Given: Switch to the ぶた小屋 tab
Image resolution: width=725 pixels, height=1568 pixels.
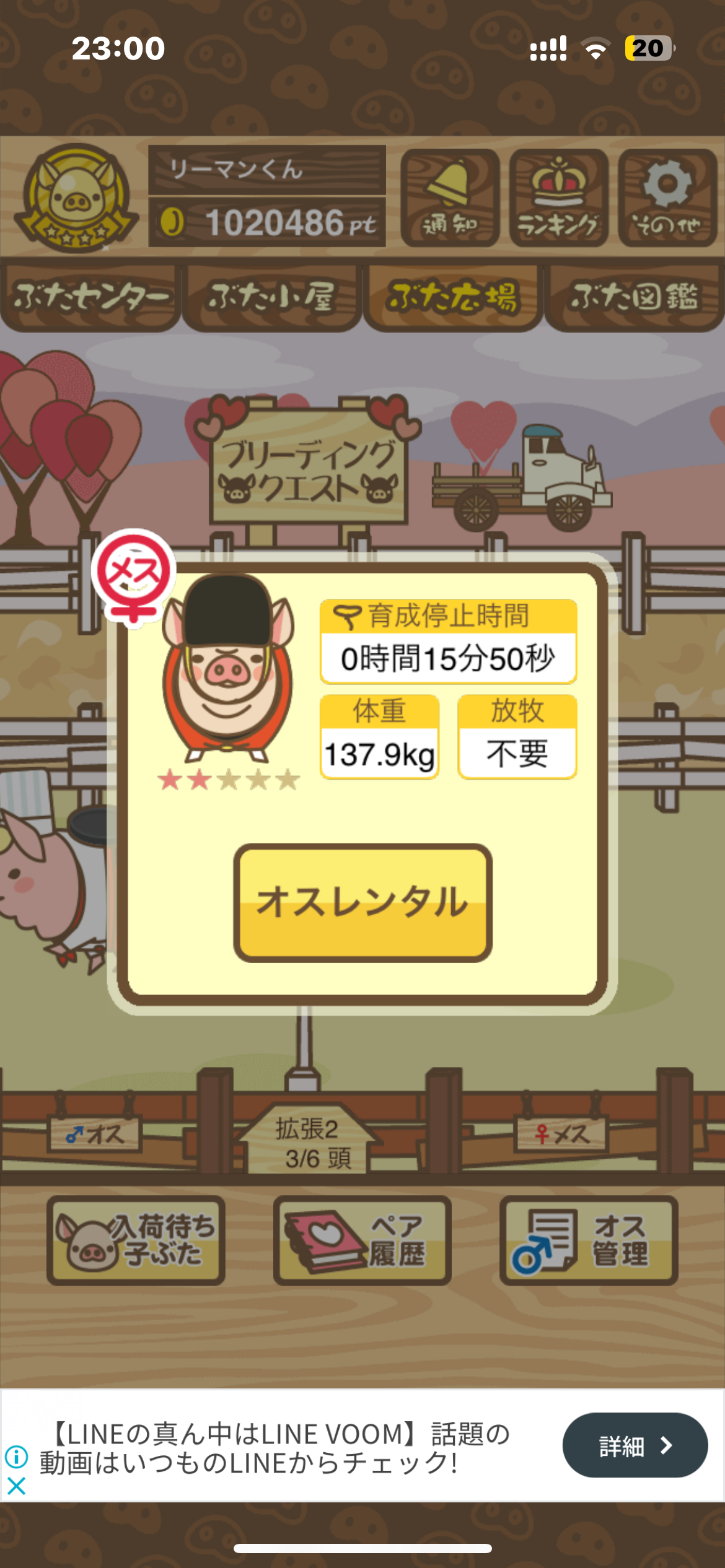Looking at the screenshot, I should 271,298.
